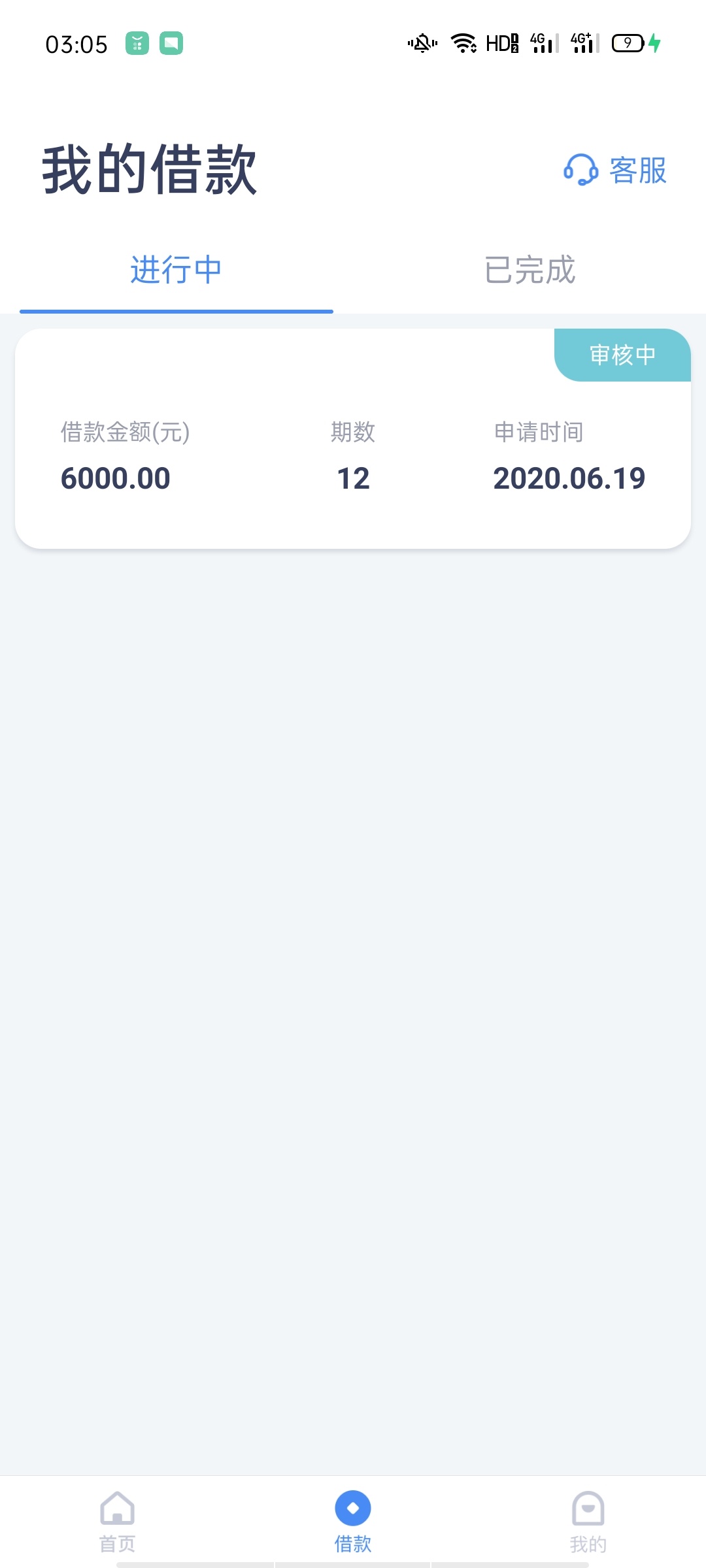Select the 进行中 tab
Screen dimensions: 706x1568
[176, 270]
